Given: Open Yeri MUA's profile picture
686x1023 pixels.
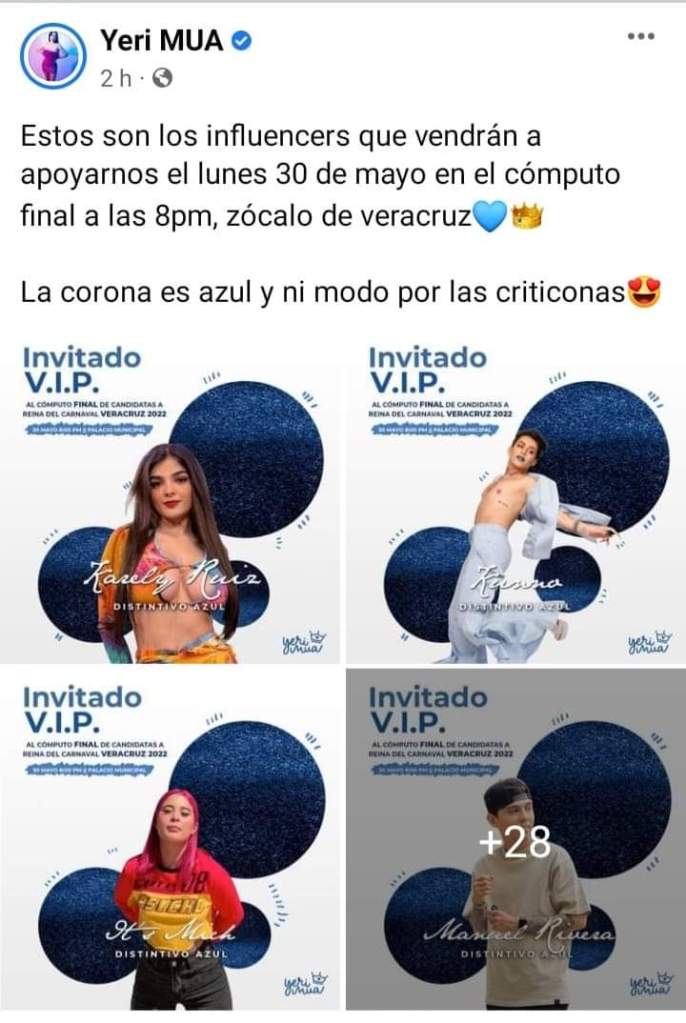Looking at the screenshot, I should click(x=53, y=56).
